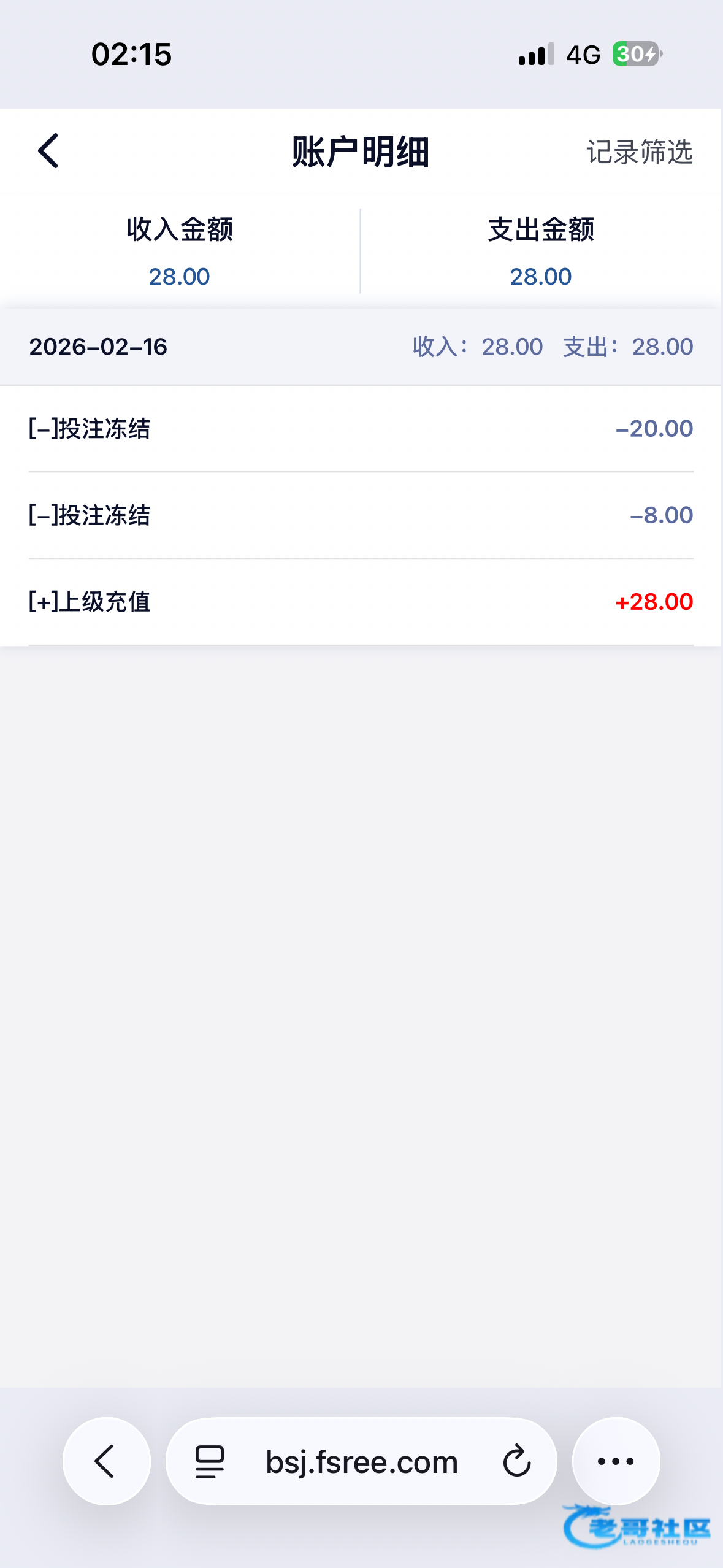723x1568 pixels.
Task: Open the -8.00 投注冻结 record
Action: tap(361, 515)
